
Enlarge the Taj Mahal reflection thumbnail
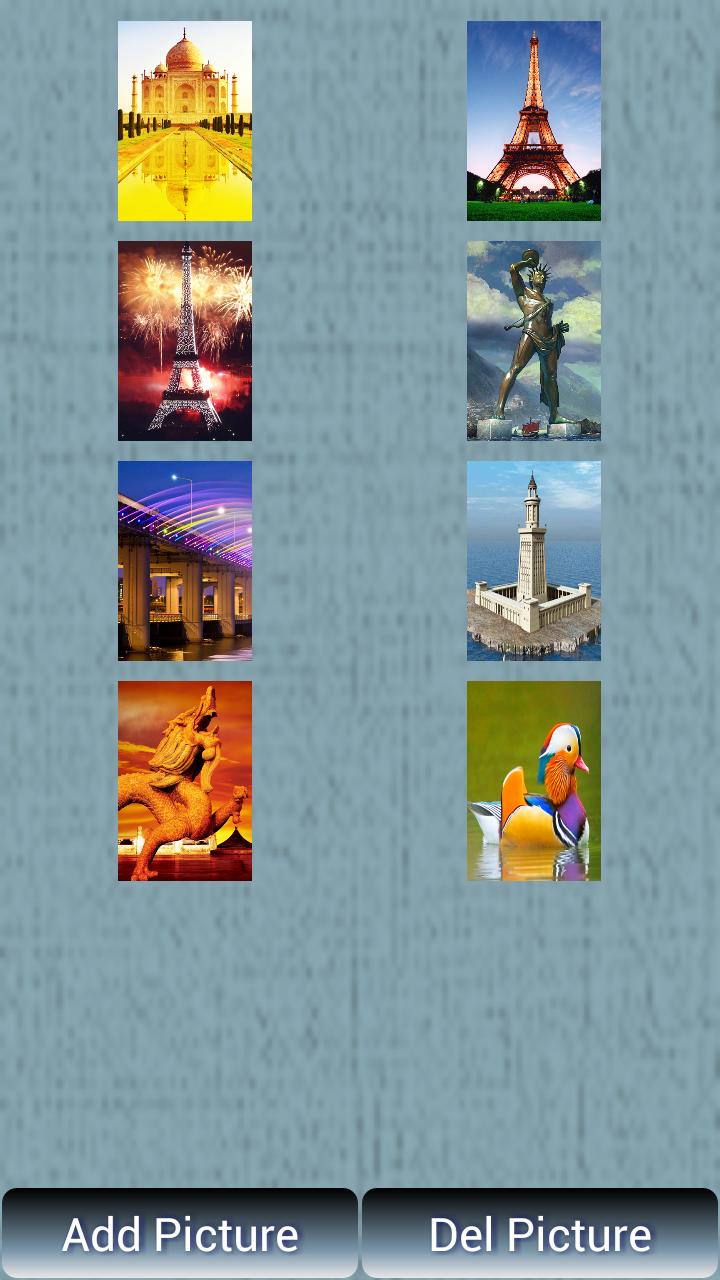pyautogui.click(x=185, y=120)
